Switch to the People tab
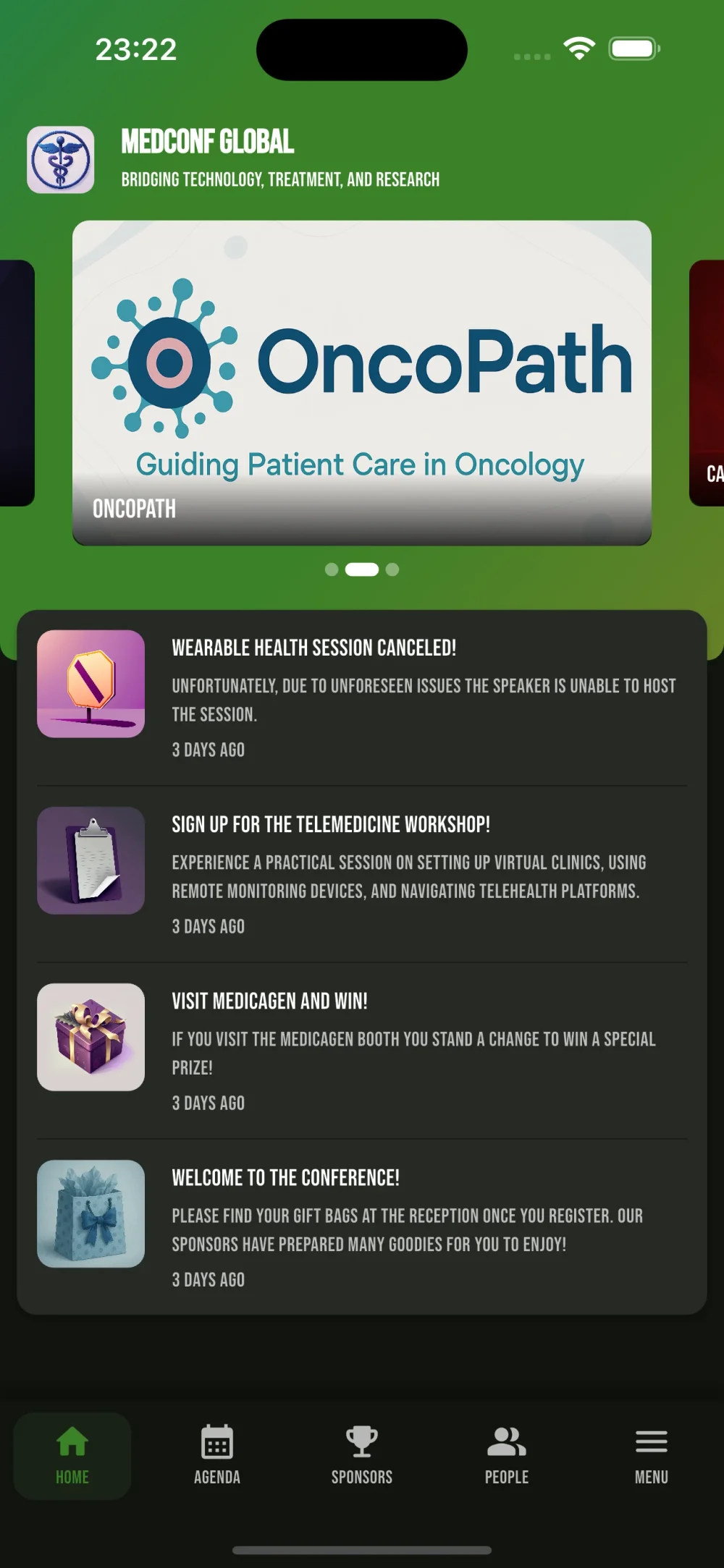The image size is (724, 1568). [x=507, y=1454]
